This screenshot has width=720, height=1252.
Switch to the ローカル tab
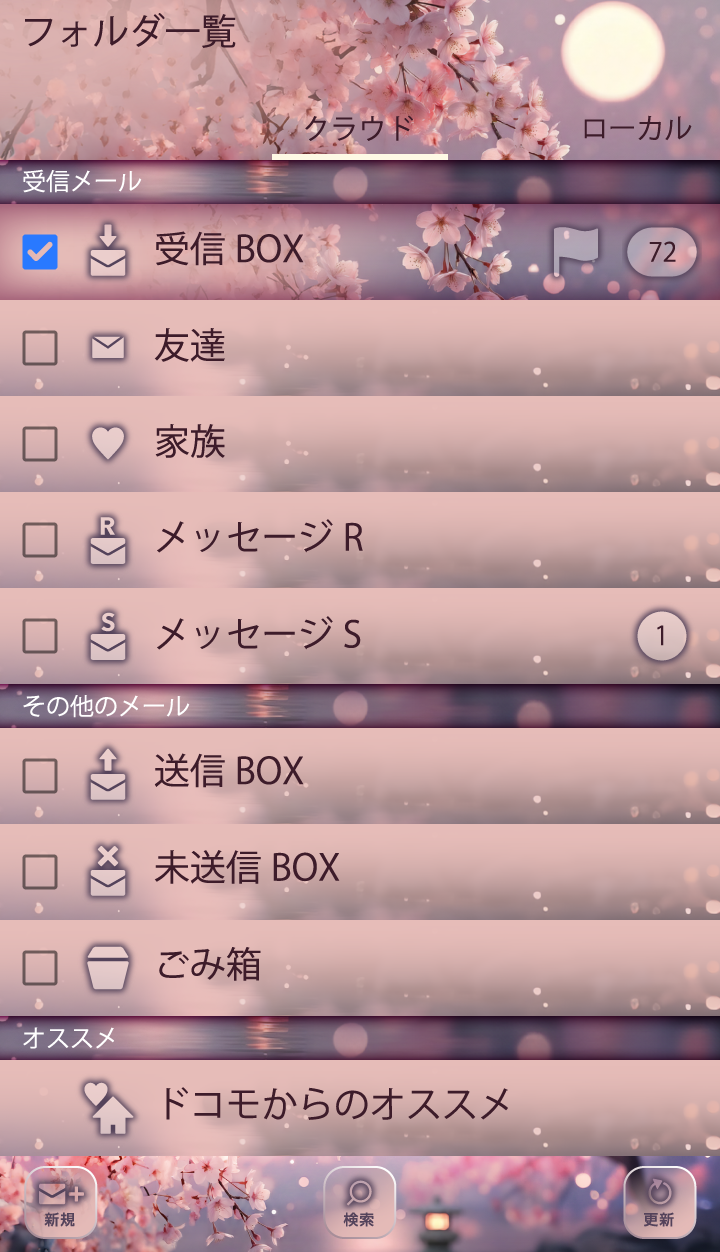pyautogui.click(x=636, y=128)
